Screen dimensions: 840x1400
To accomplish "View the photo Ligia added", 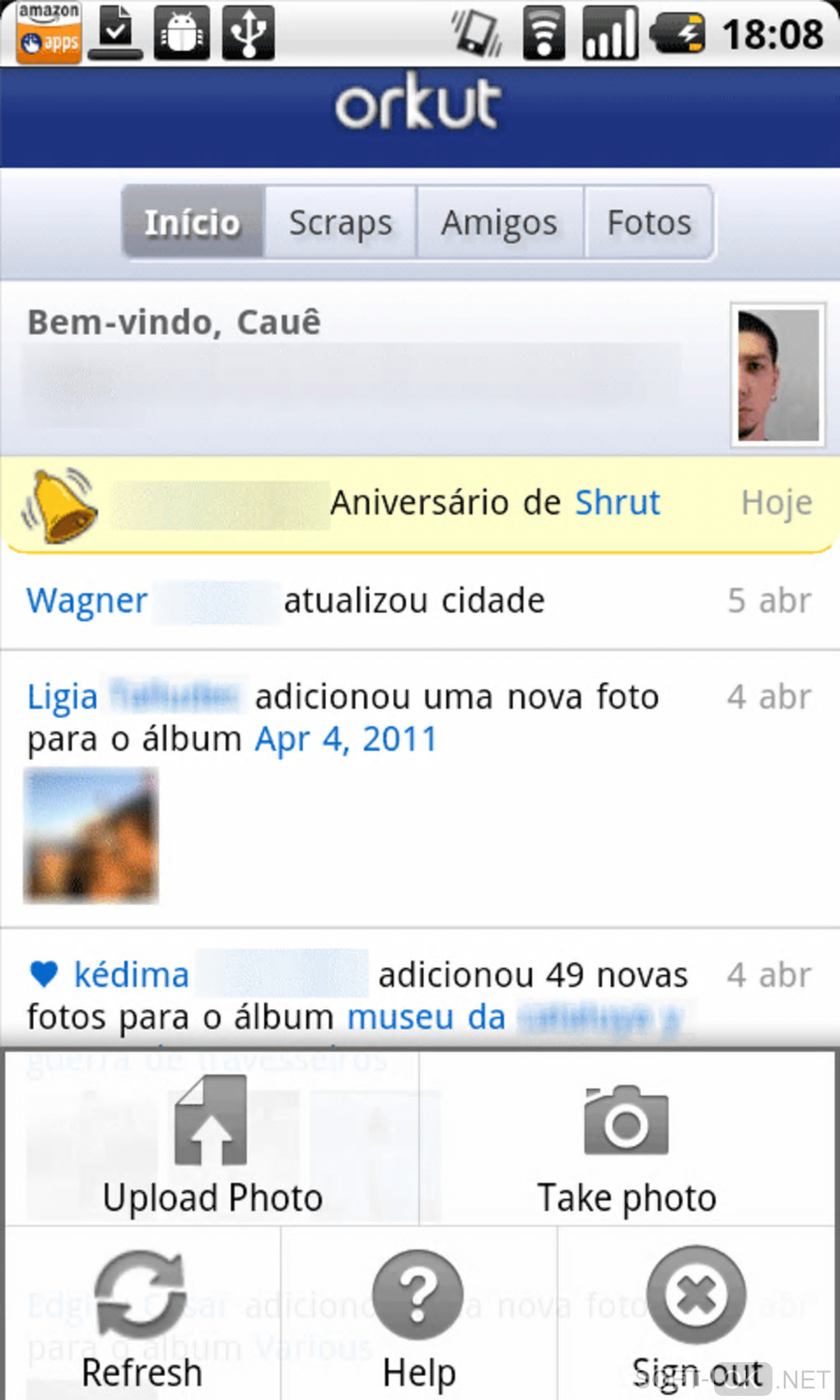I will click(x=91, y=835).
